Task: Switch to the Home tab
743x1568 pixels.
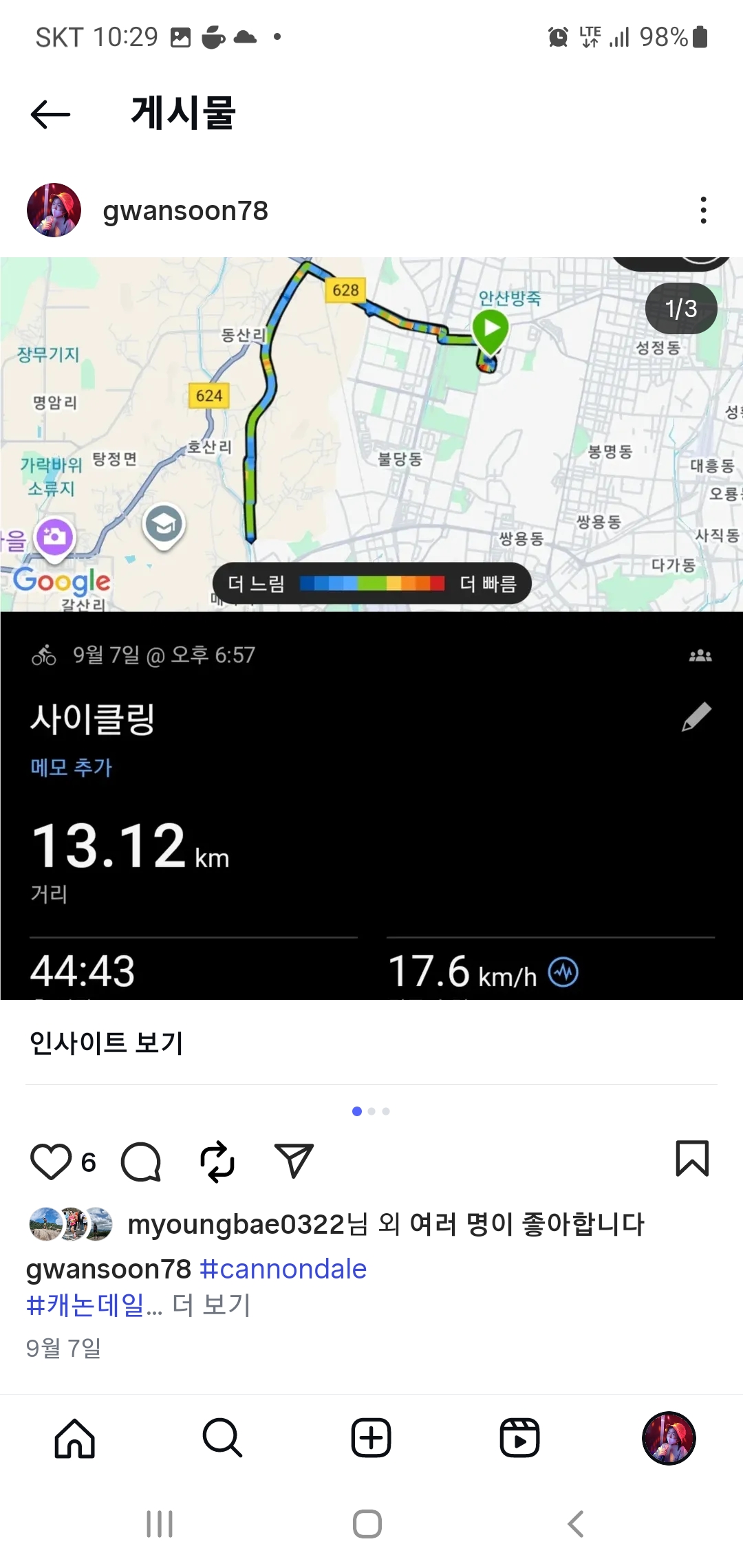Action: (x=74, y=1438)
